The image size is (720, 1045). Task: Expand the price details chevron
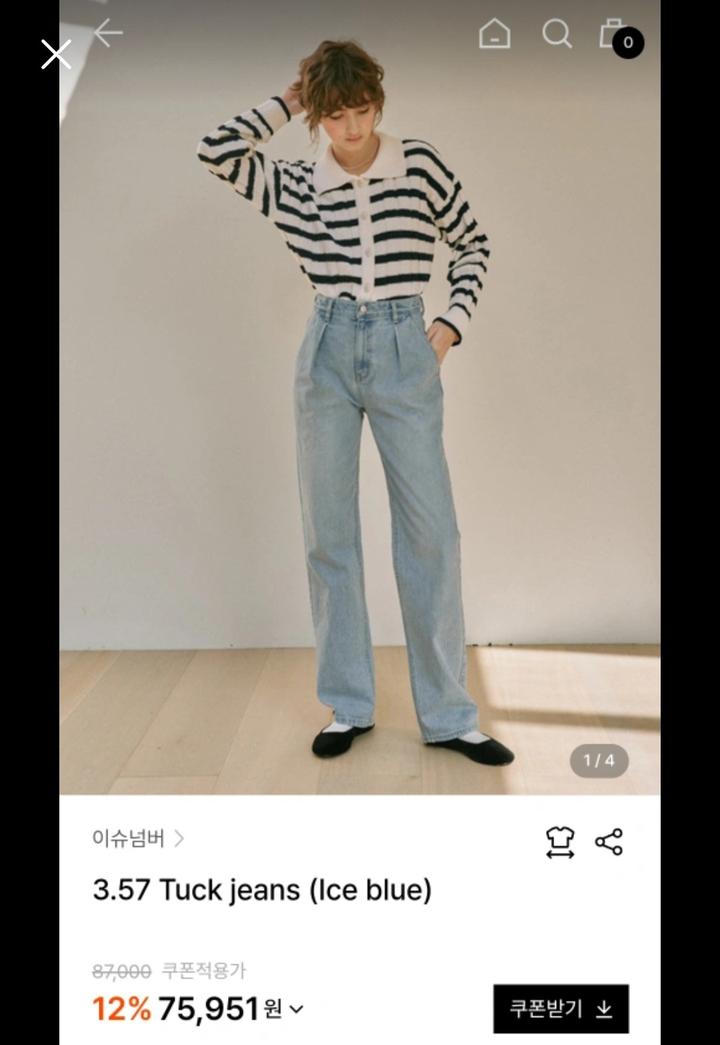tap(297, 1010)
